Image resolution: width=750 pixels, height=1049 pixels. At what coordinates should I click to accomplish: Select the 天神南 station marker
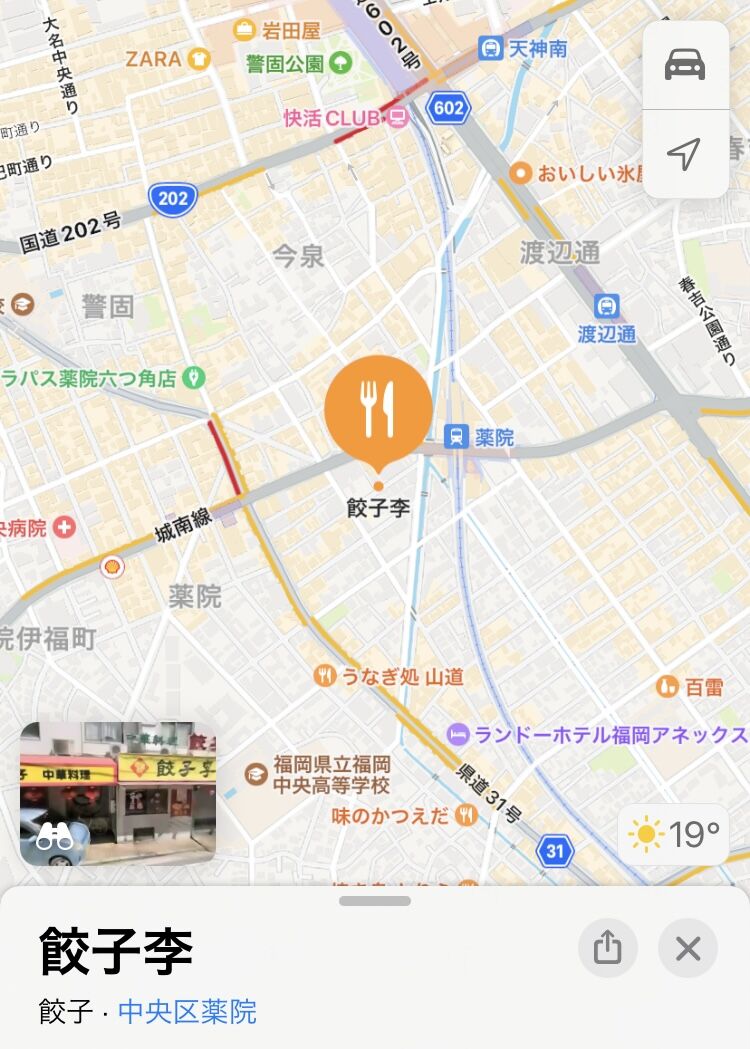coord(491,47)
